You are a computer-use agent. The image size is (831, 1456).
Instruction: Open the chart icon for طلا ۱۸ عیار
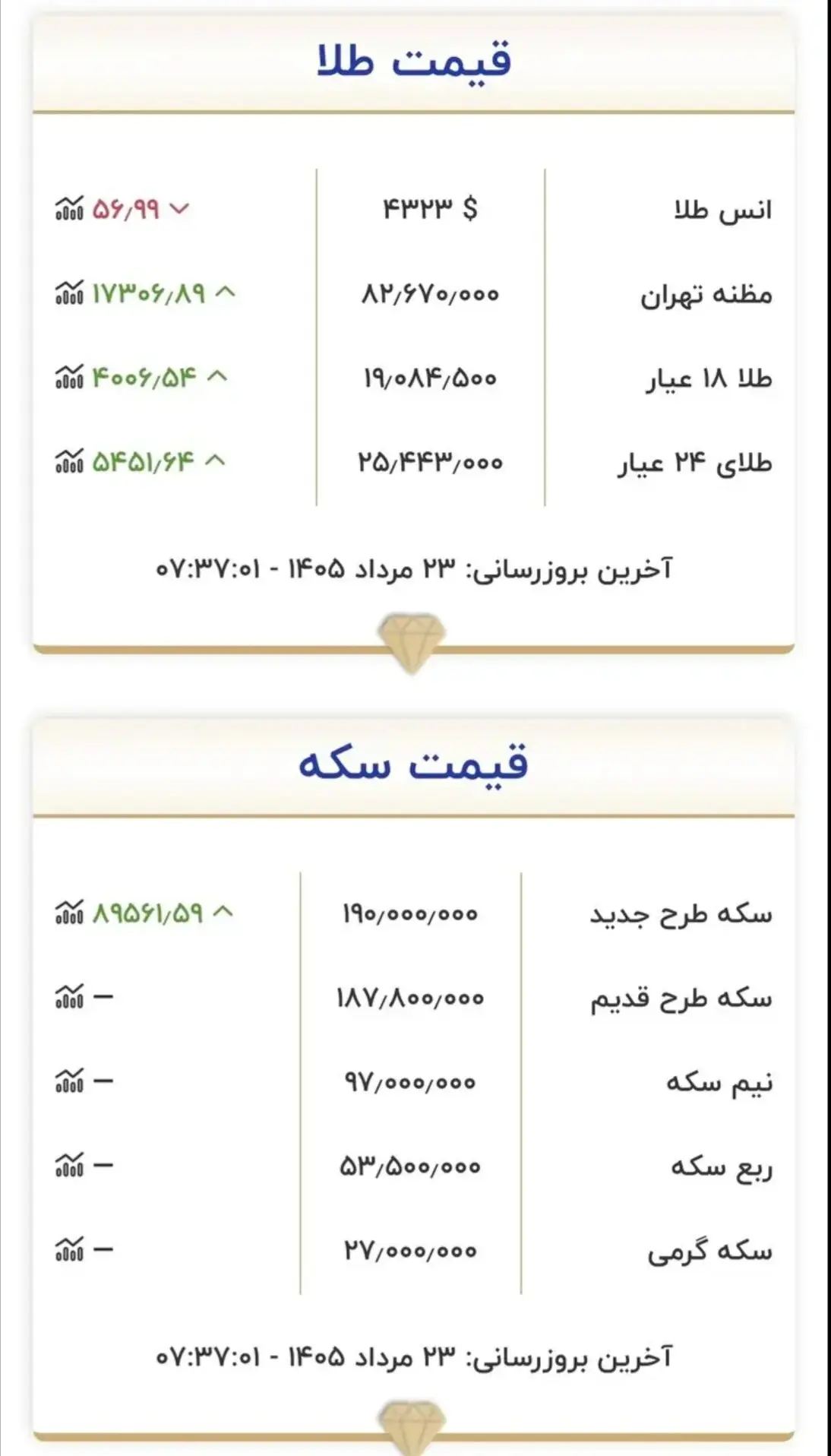pos(69,377)
